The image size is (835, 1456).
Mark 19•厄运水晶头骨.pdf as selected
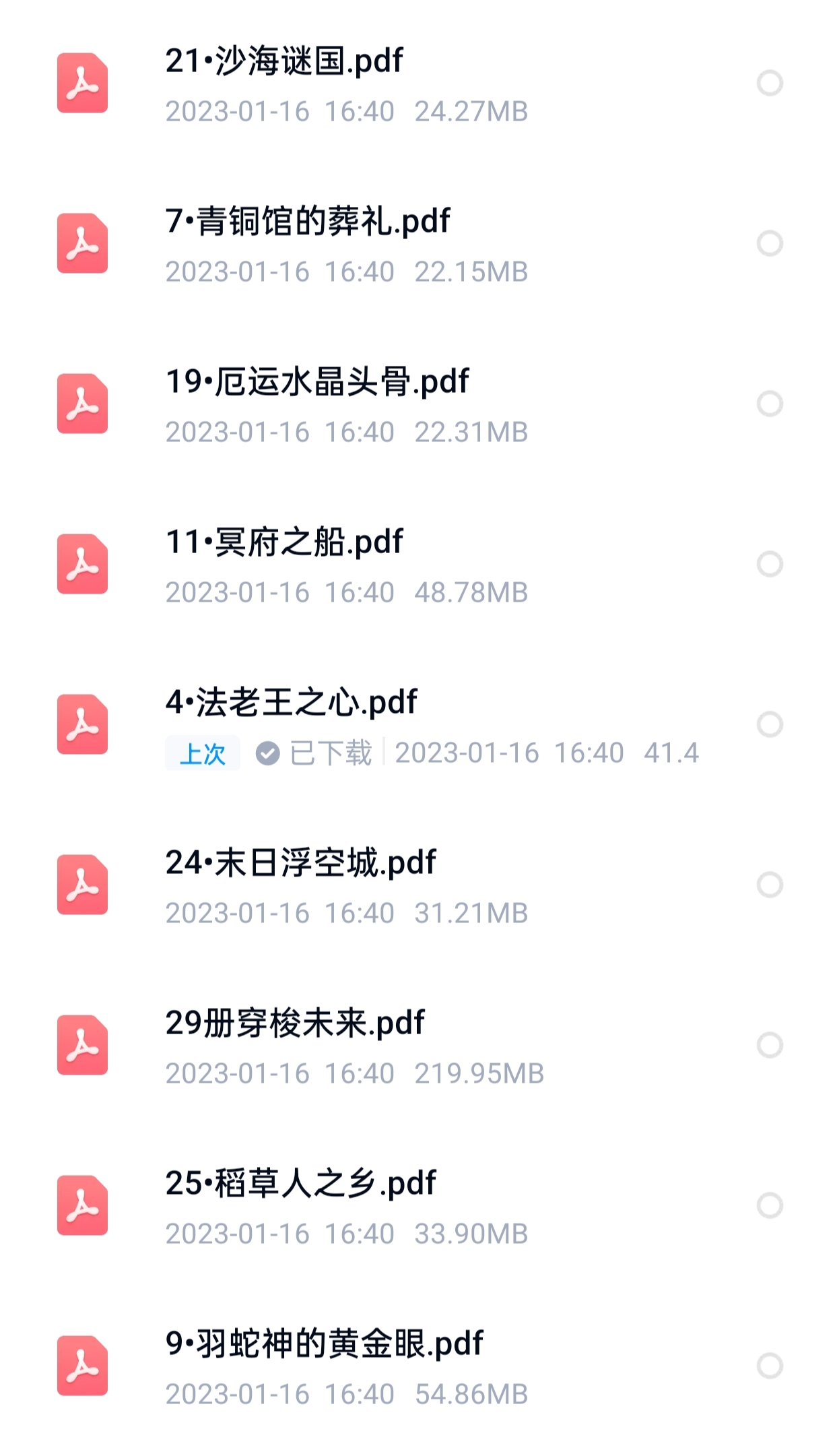coord(770,404)
